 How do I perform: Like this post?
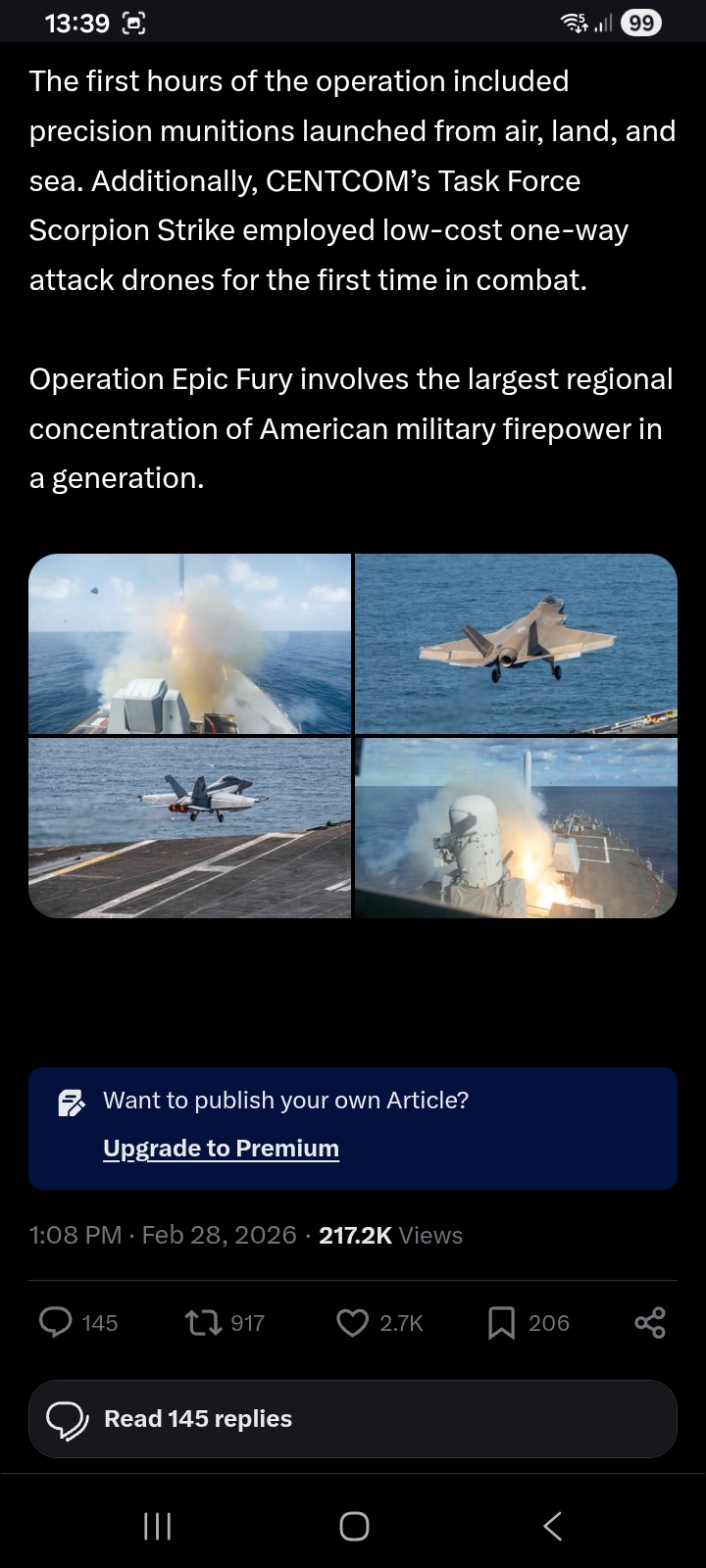[x=352, y=1323]
